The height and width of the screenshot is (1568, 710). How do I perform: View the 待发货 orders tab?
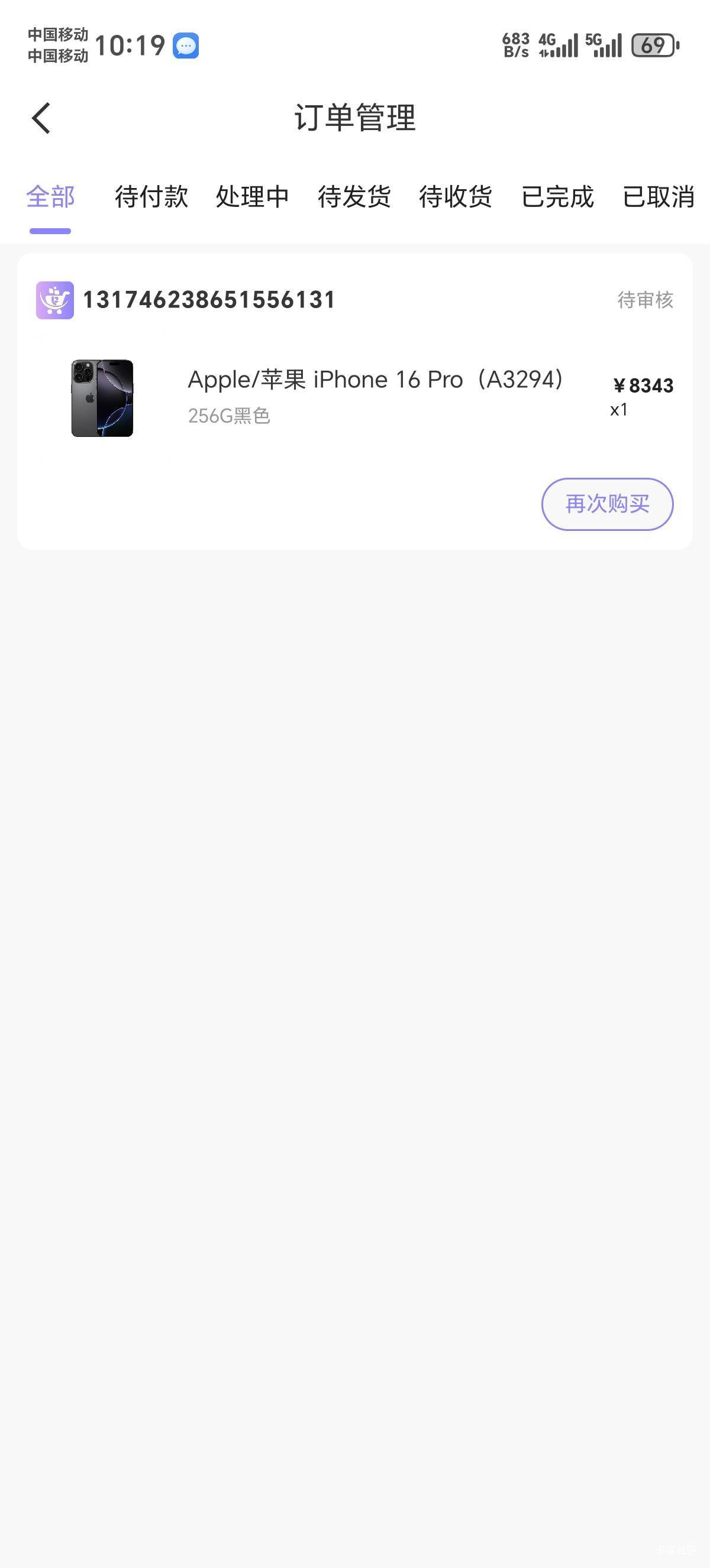(354, 197)
